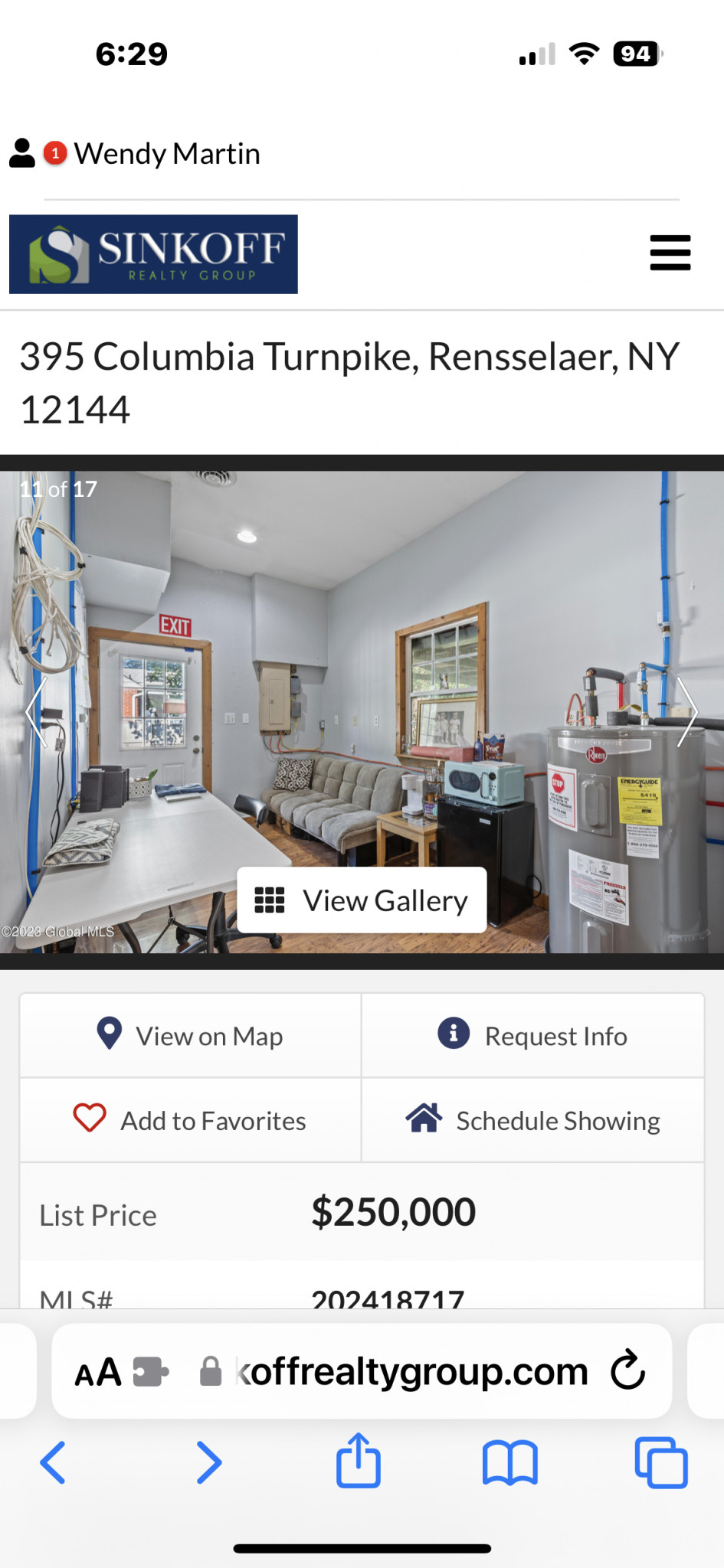The height and width of the screenshot is (1568, 724).
Task: Share this listing page
Action: (x=358, y=1459)
